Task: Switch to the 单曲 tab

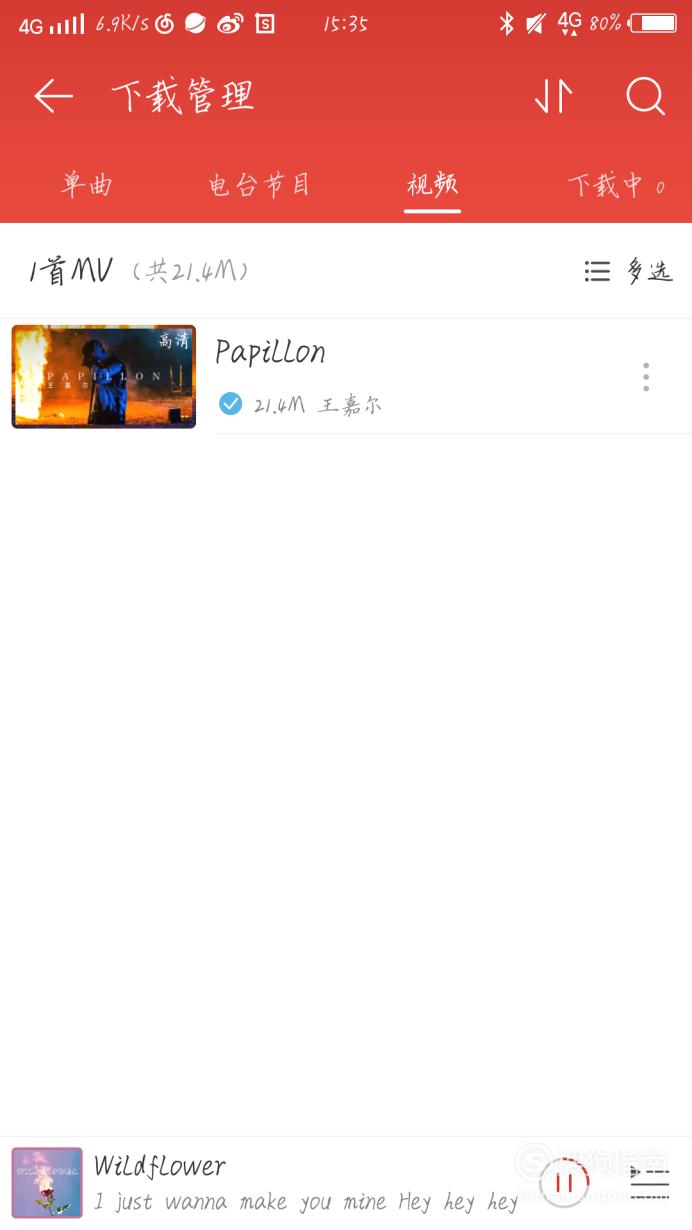Action: (87, 185)
